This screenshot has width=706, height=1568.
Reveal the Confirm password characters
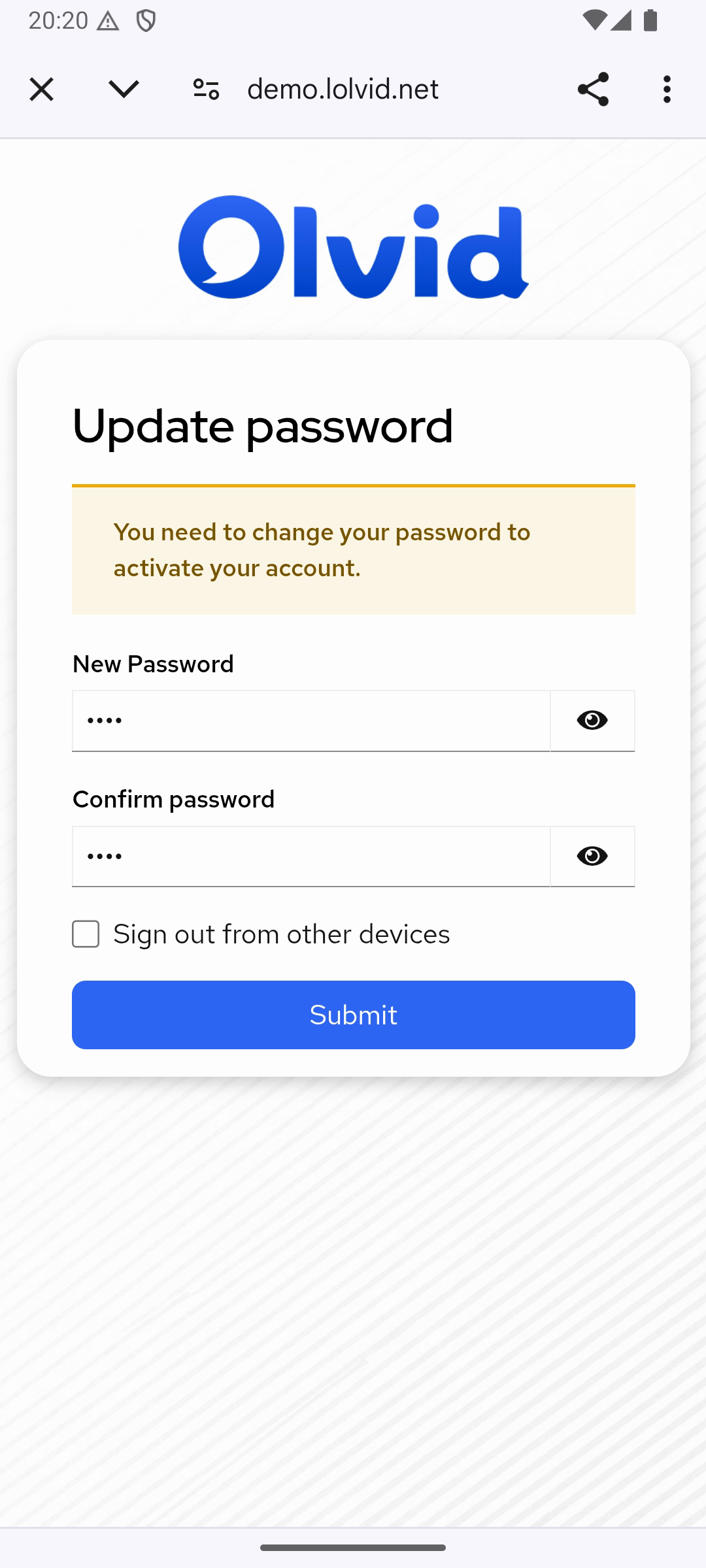(x=592, y=857)
